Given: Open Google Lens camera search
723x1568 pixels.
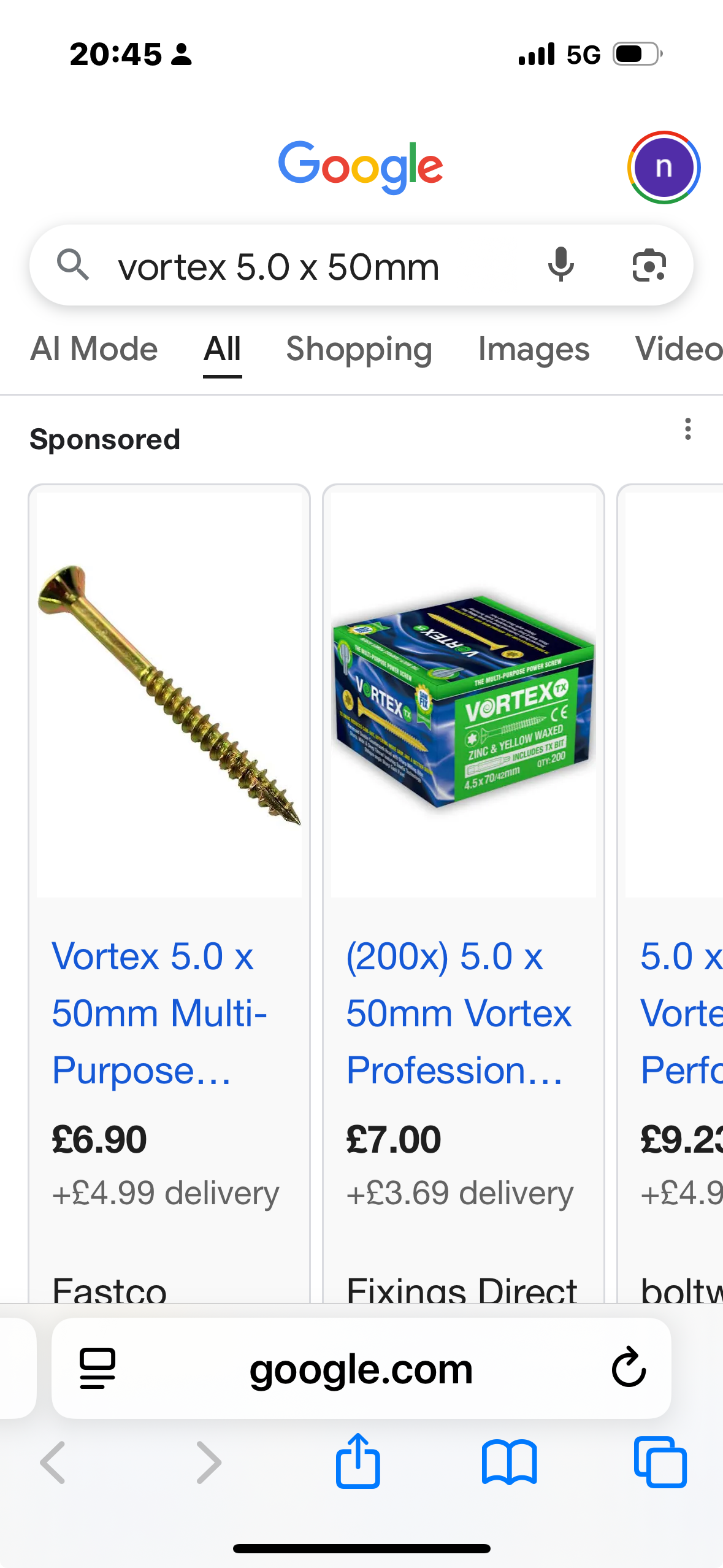Looking at the screenshot, I should (x=649, y=266).
